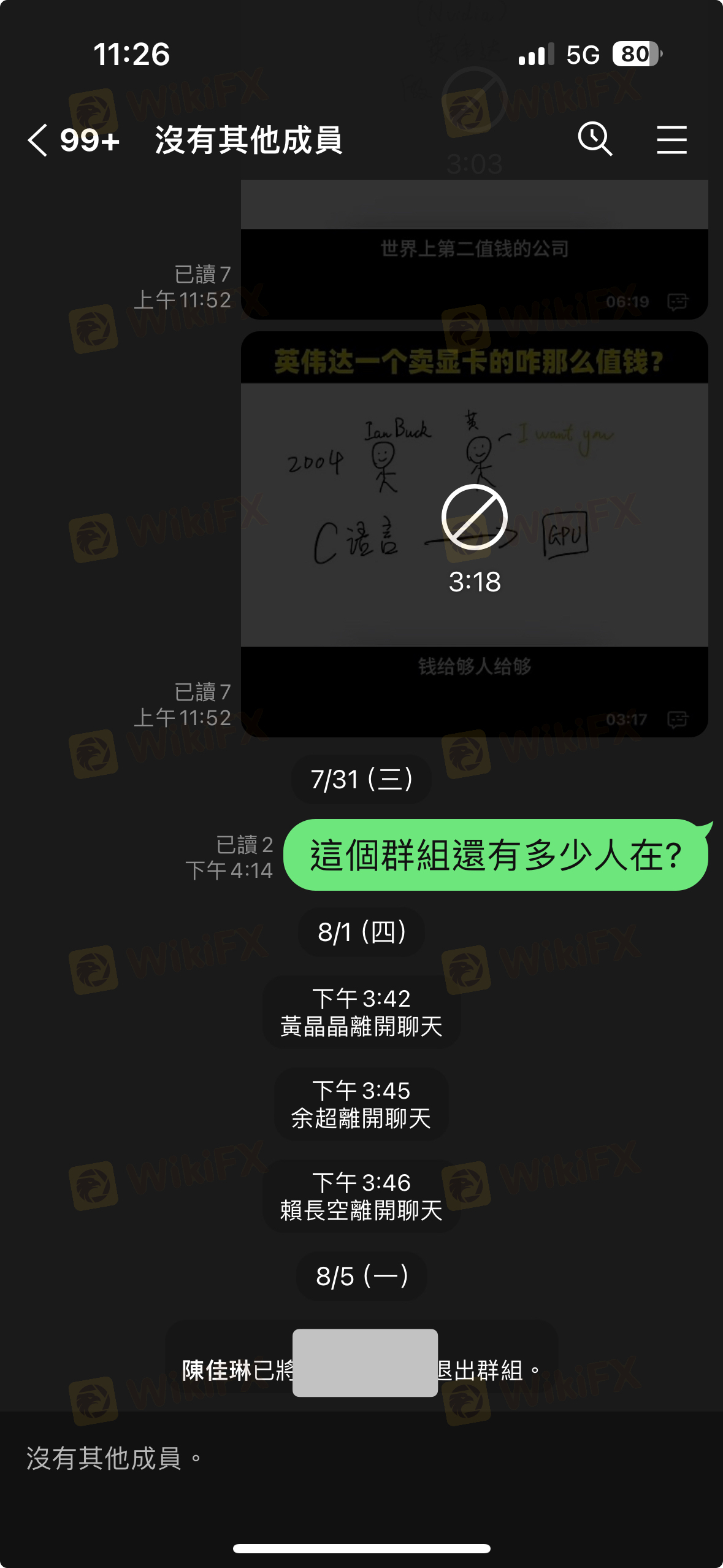Open the 3:18 Nvidia video message
The height and width of the screenshot is (1568, 723).
coord(474,534)
